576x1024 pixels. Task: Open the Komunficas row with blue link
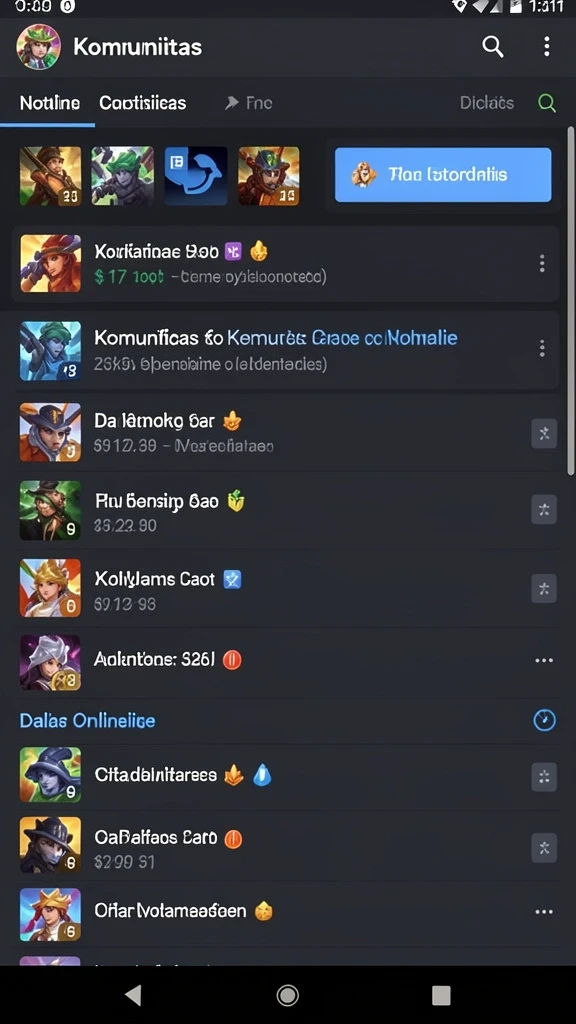click(x=285, y=349)
